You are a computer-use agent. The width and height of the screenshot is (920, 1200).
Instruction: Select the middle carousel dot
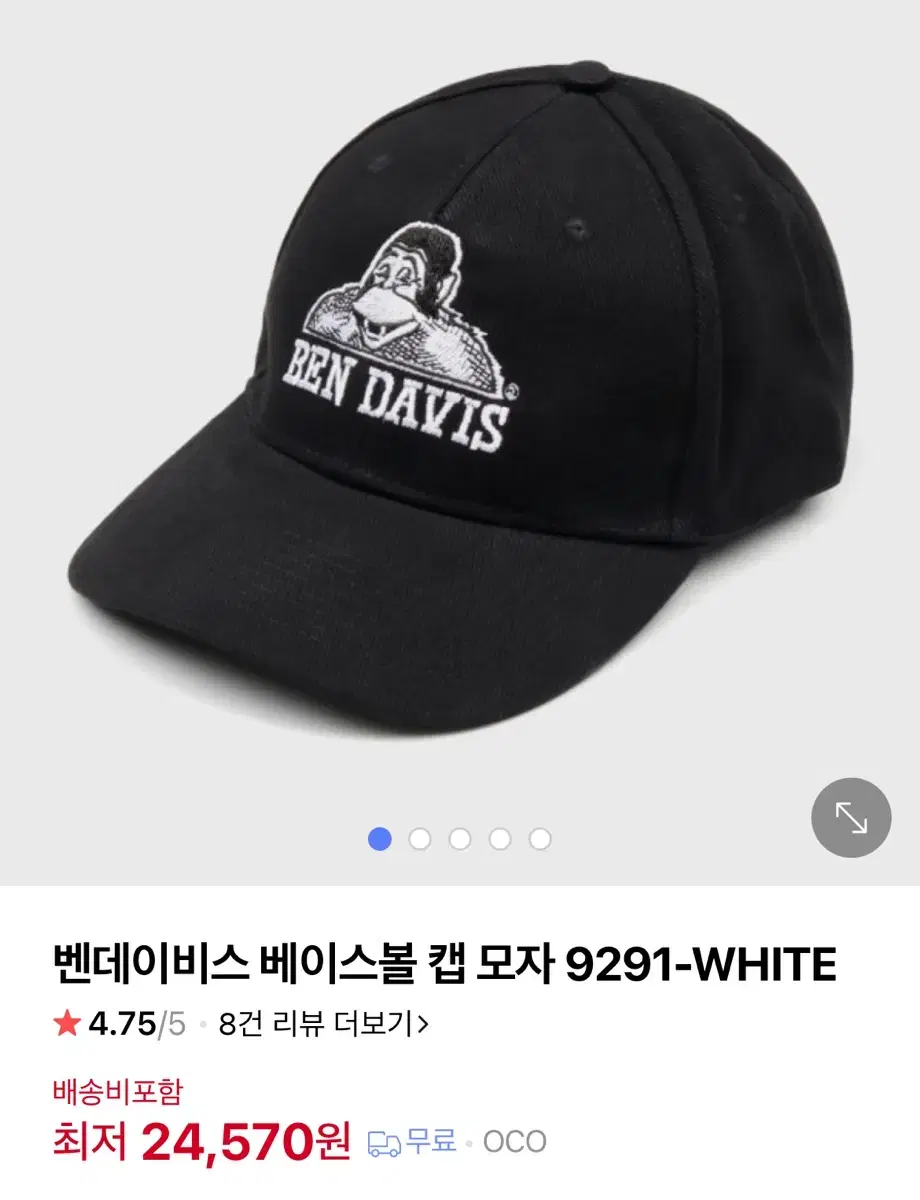coord(459,838)
